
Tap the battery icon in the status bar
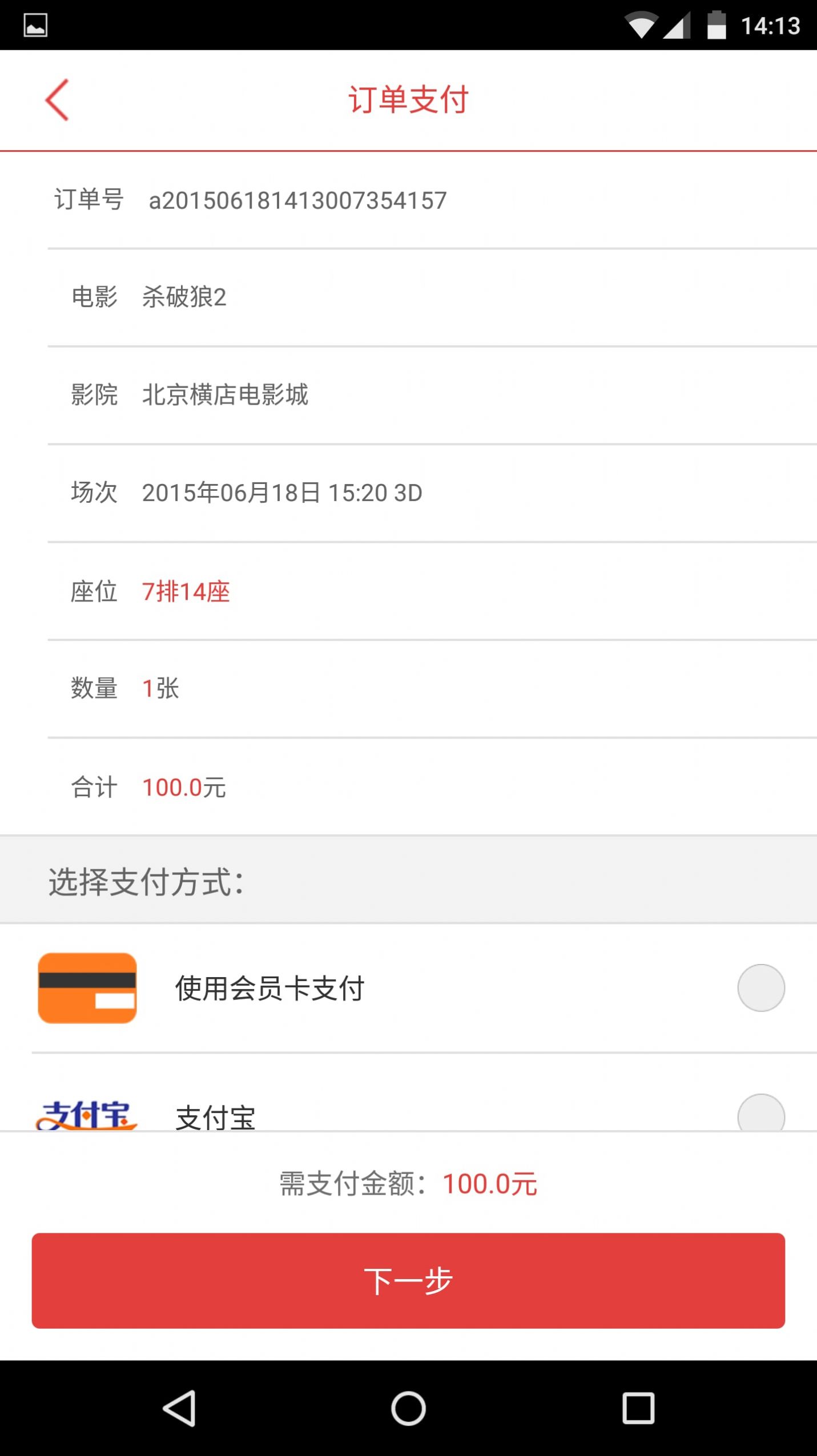(x=717, y=23)
